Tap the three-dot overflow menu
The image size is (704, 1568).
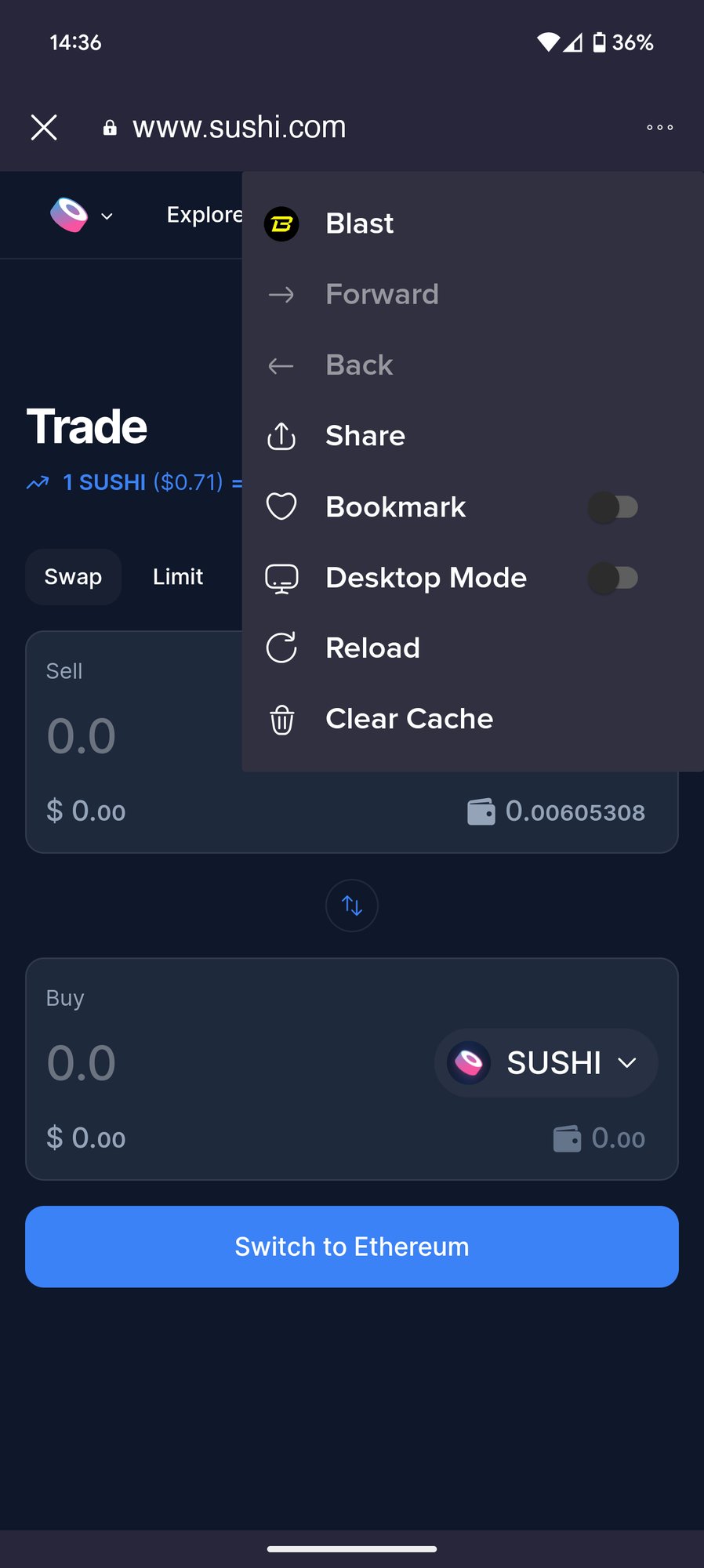(x=659, y=127)
